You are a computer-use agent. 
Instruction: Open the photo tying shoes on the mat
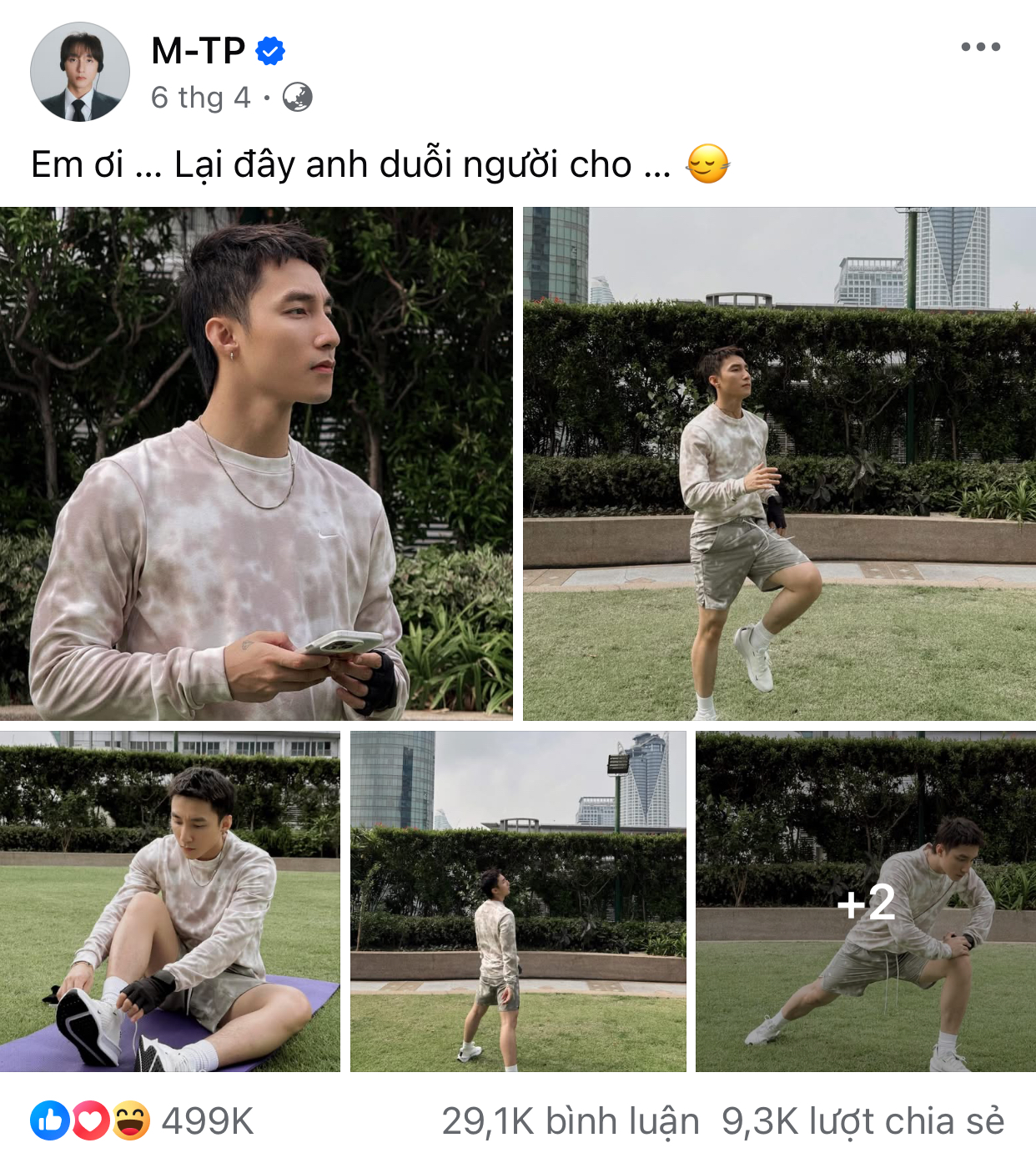[169, 902]
